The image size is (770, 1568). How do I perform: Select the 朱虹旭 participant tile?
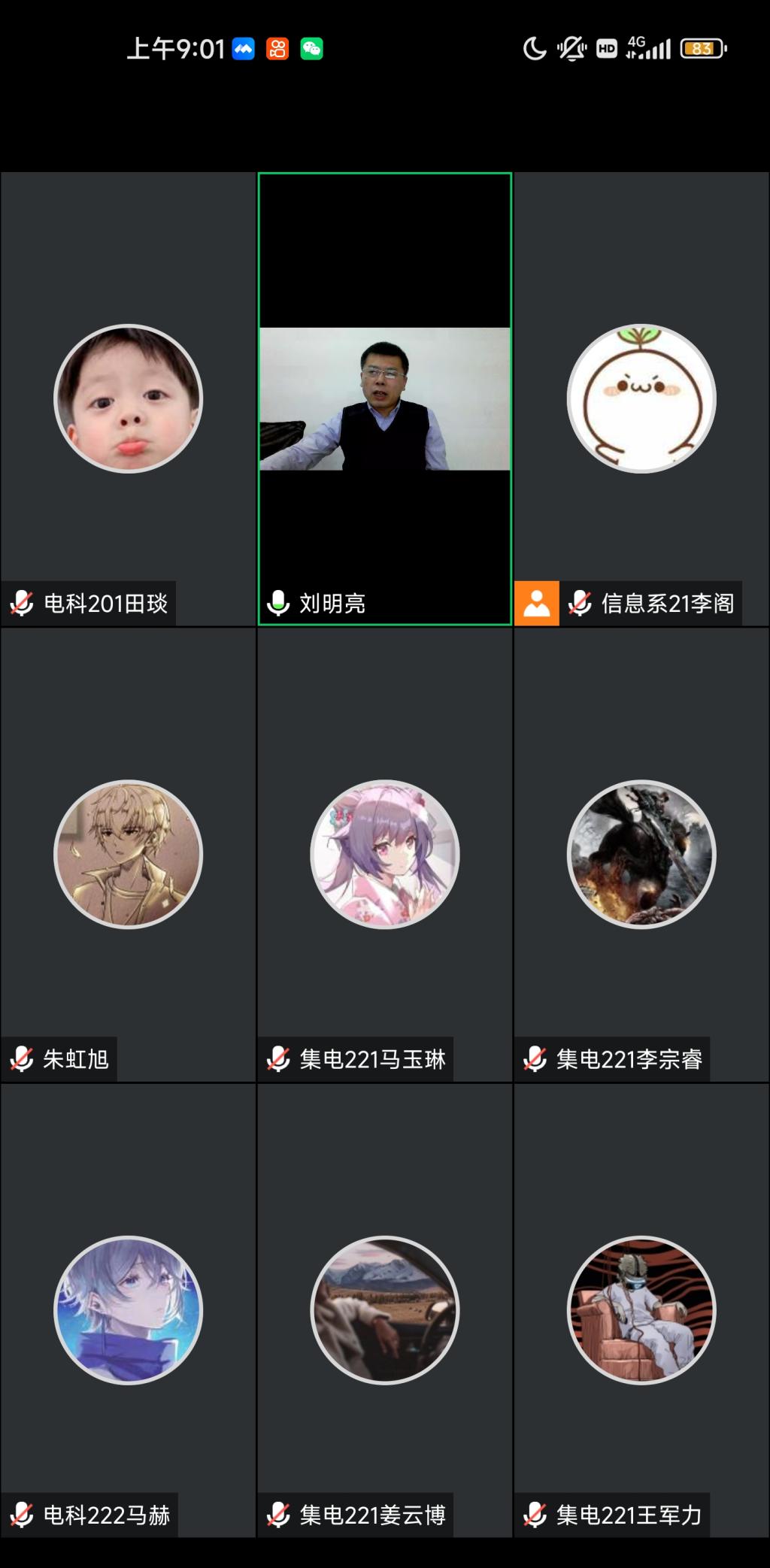click(128, 855)
